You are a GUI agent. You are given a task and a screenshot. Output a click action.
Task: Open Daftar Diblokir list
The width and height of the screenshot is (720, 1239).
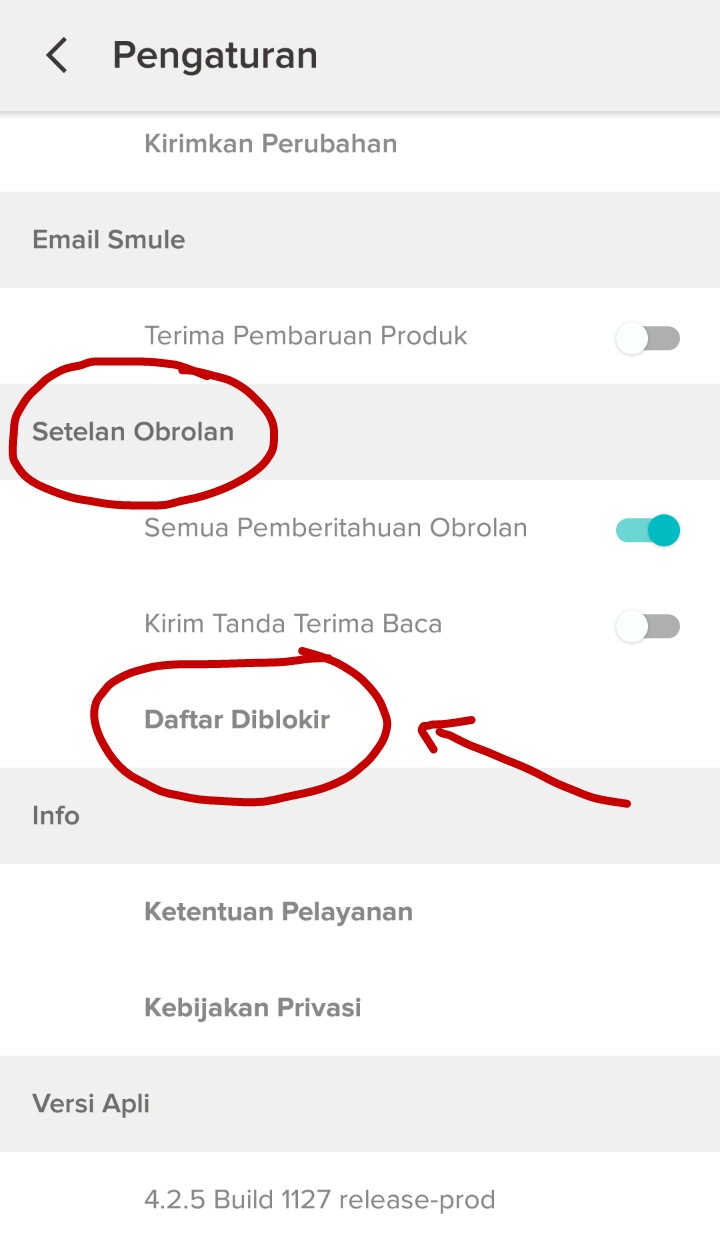click(x=237, y=719)
